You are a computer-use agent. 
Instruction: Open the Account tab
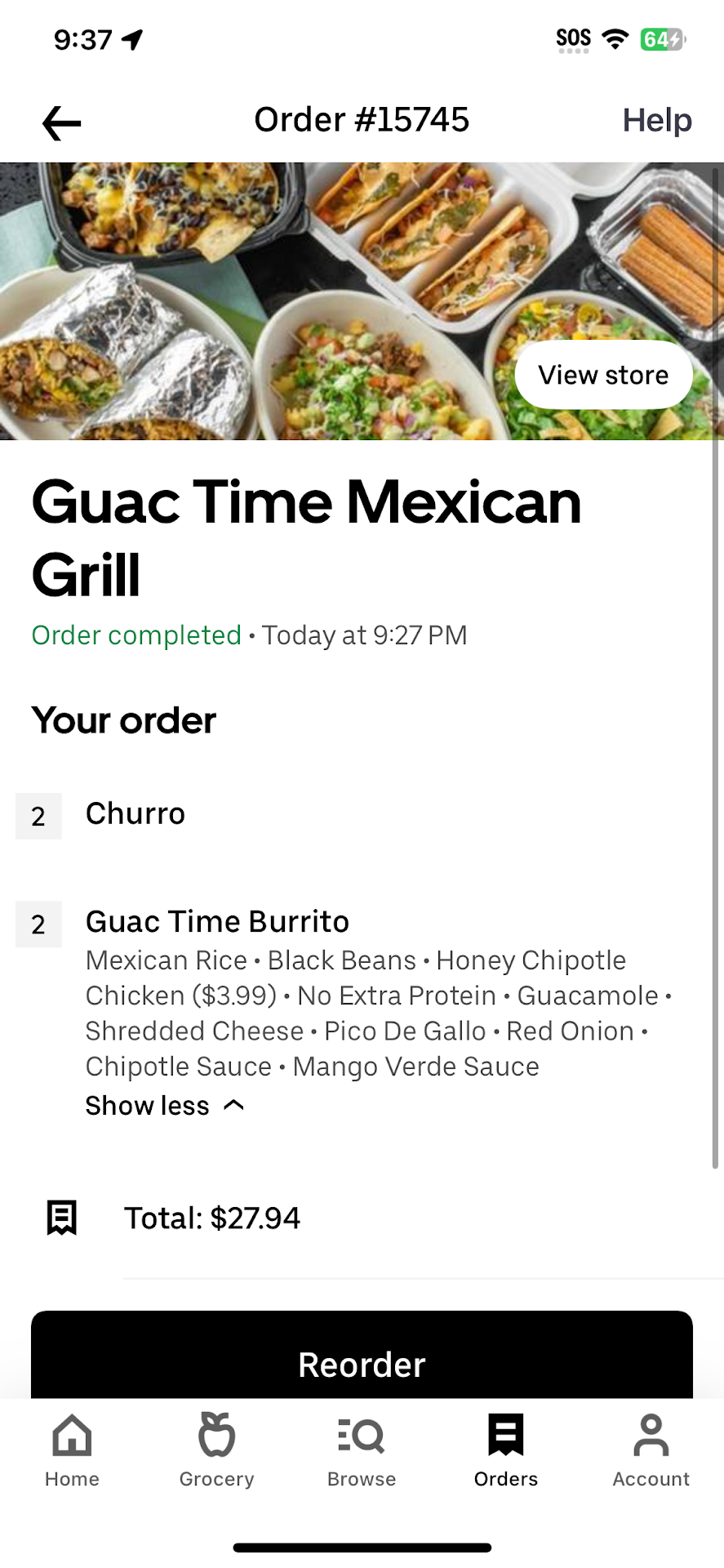tap(651, 1450)
